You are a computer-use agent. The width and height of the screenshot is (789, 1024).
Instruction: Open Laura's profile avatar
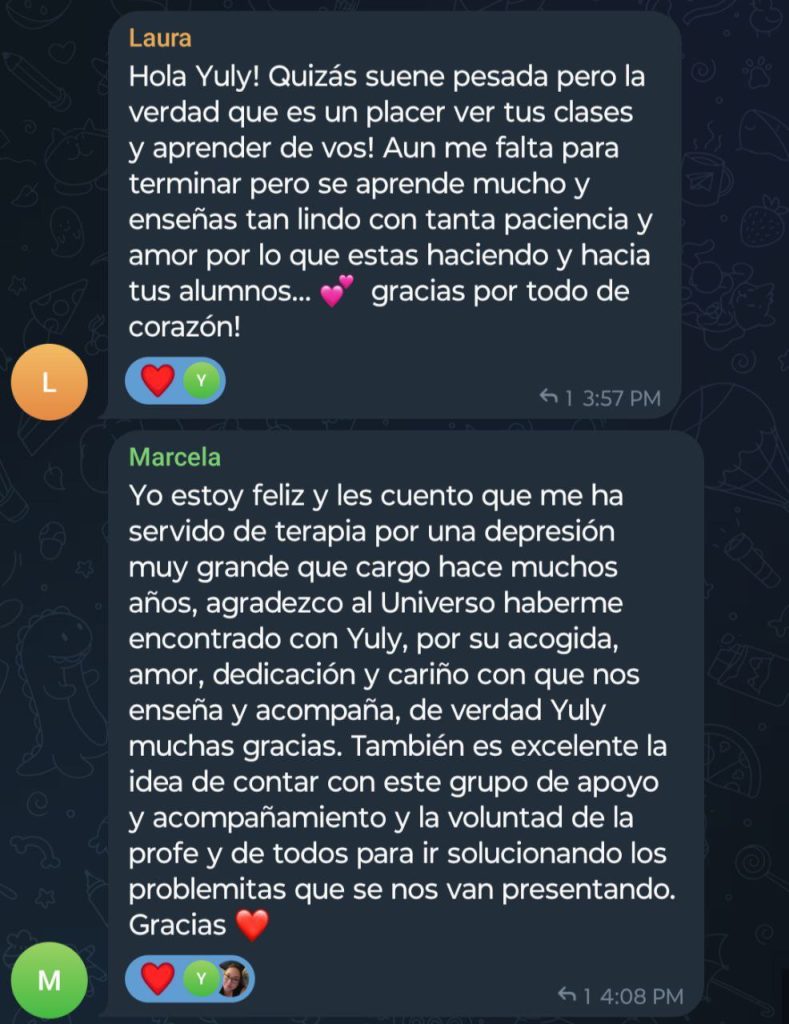49,381
